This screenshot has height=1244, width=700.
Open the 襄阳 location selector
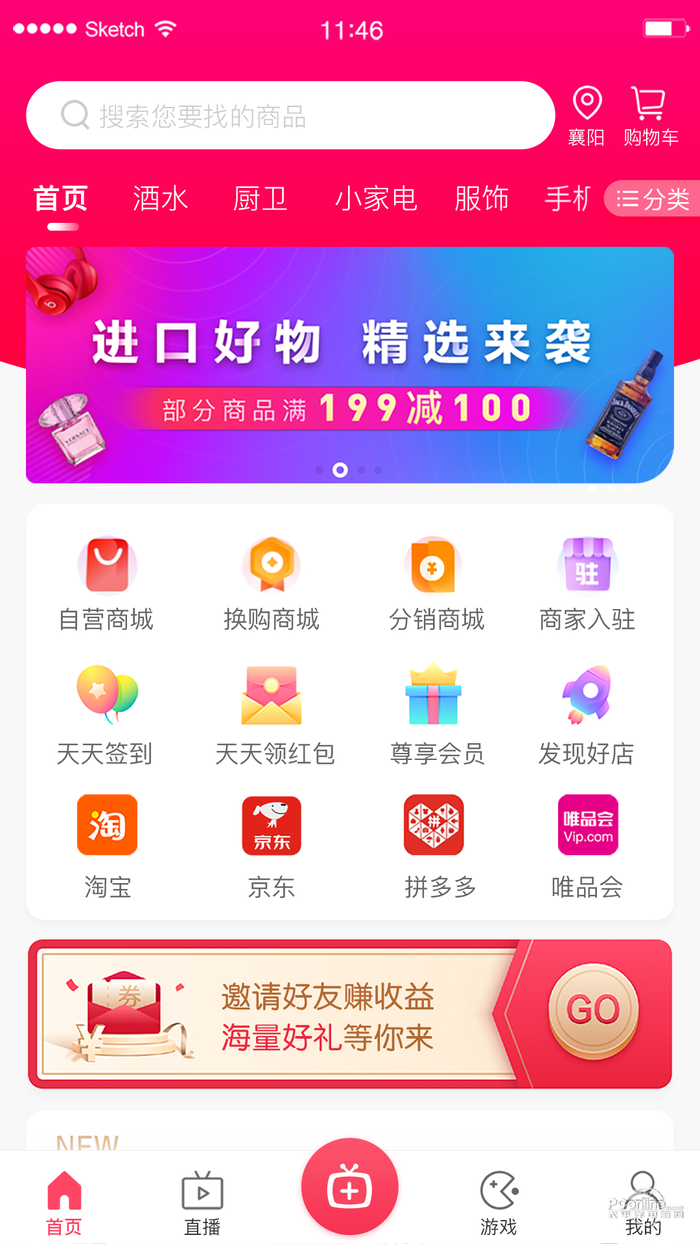(x=587, y=116)
